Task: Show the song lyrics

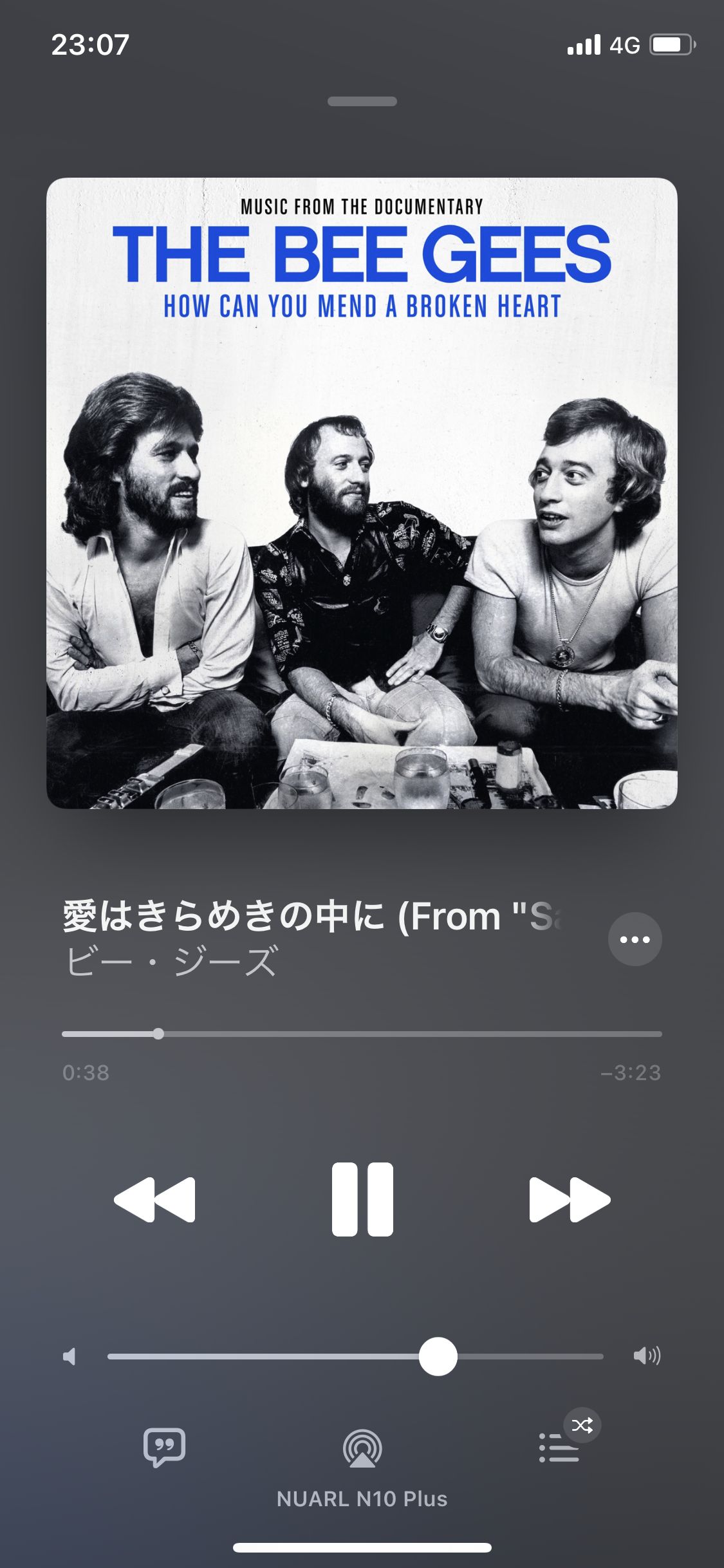Action: [164, 1447]
